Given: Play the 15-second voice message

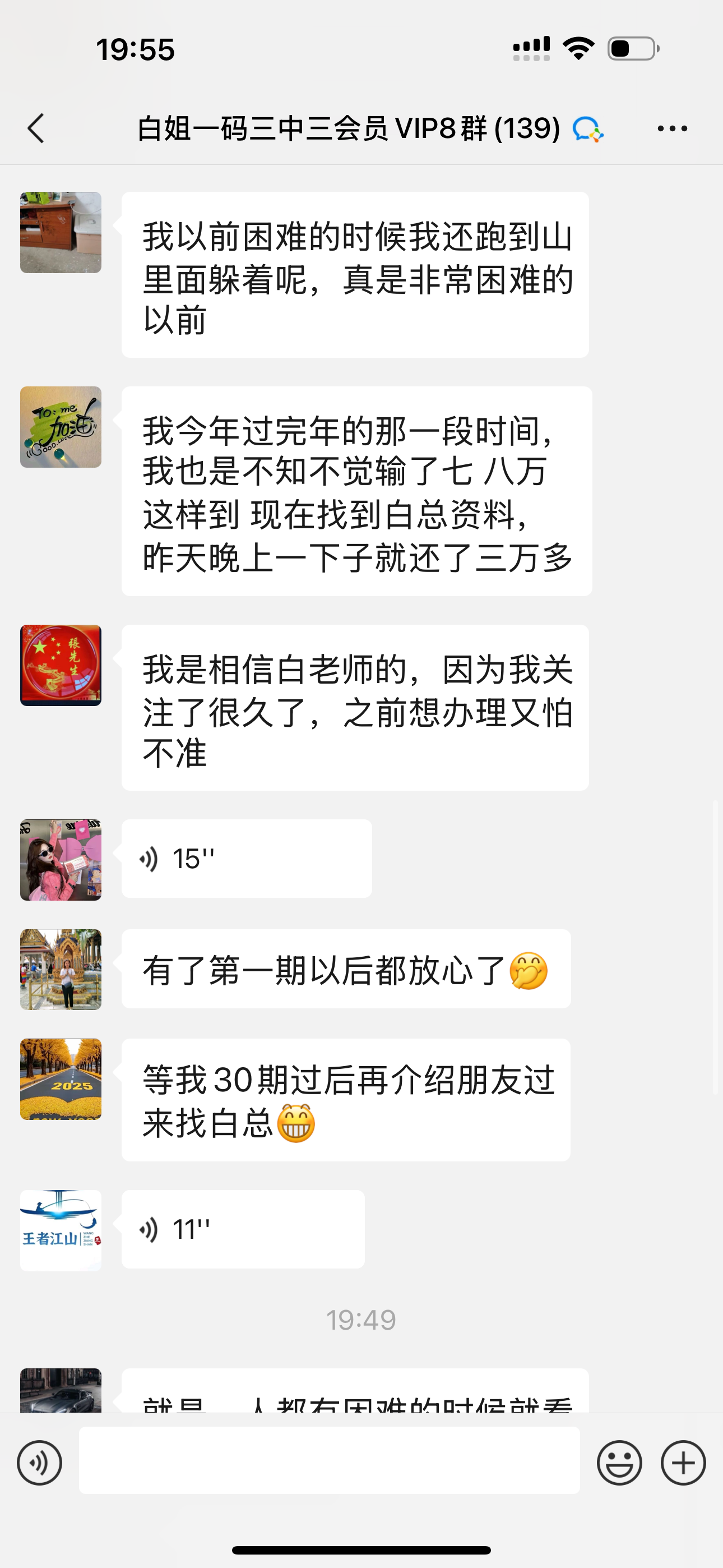Looking at the screenshot, I should pyautogui.click(x=246, y=858).
